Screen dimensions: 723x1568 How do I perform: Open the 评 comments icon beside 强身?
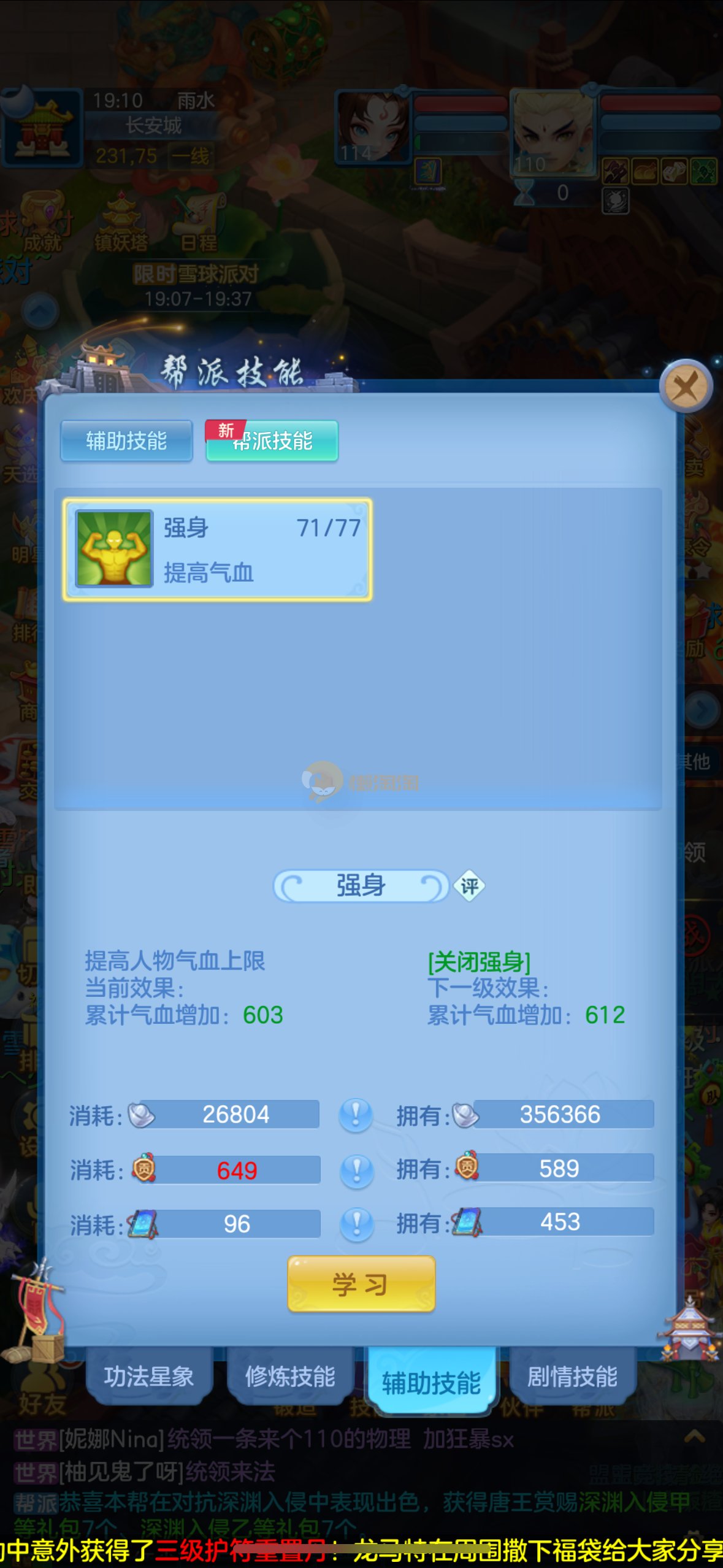coord(470,886)
